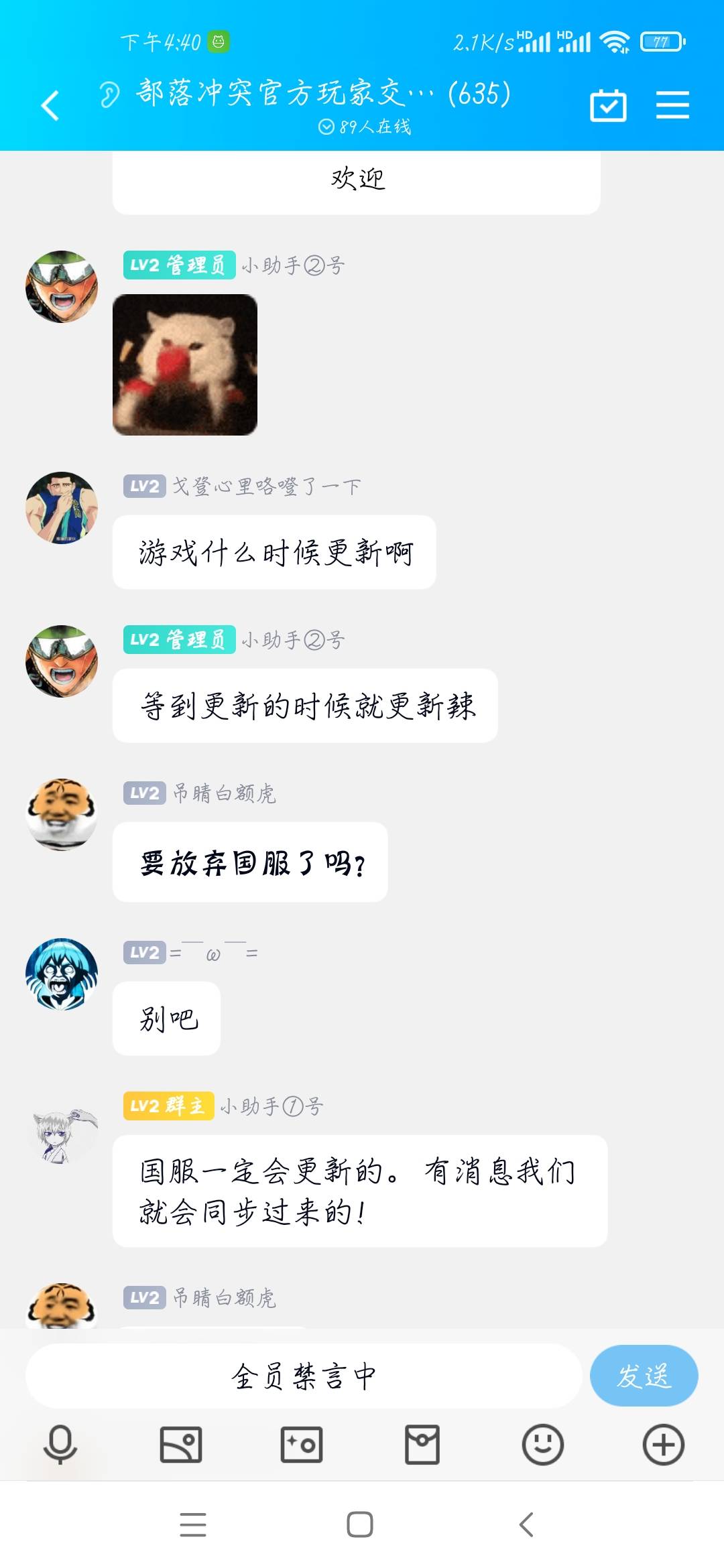Open the image sent by 小助手②号
724x1568 pixels.
(x=185, y=365)
